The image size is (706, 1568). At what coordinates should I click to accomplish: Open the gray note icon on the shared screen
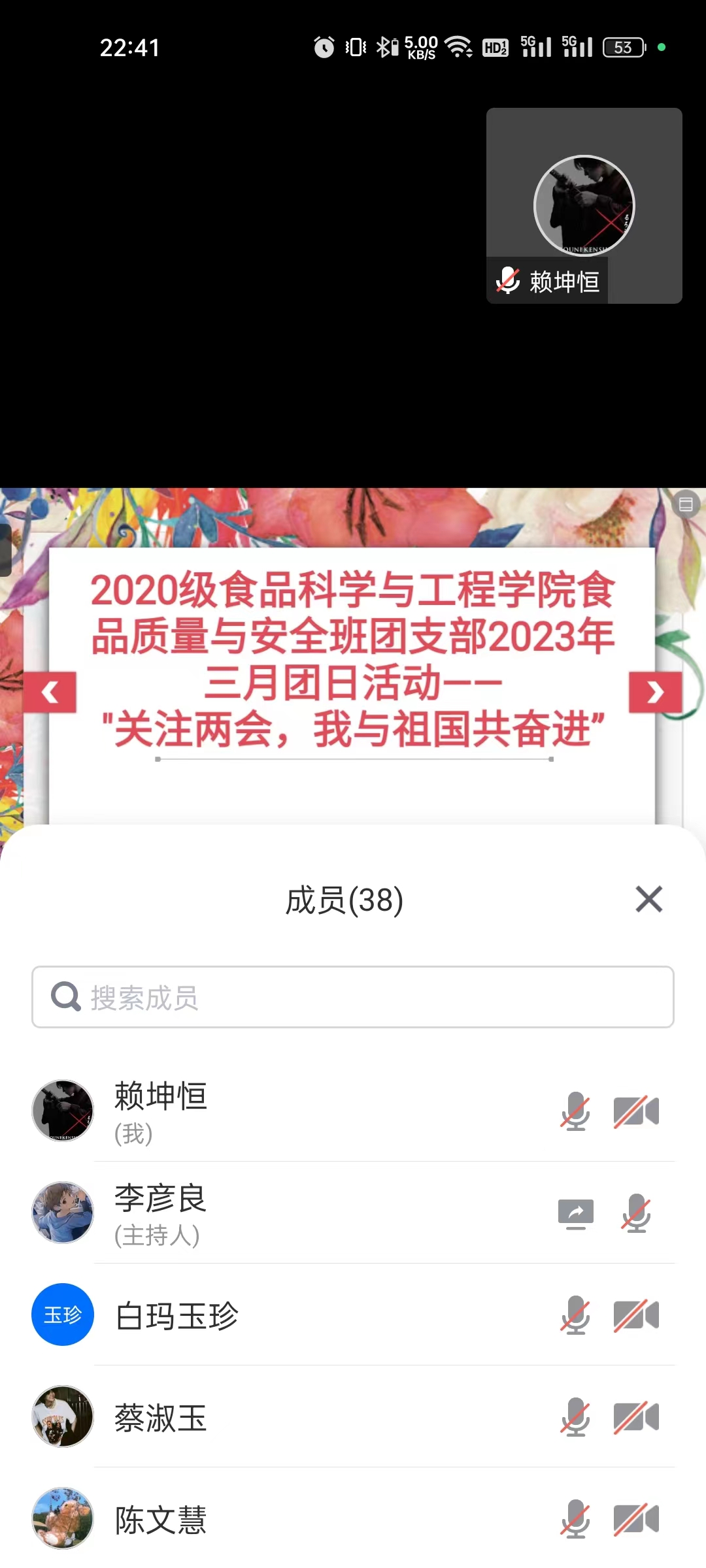point(686,504)
